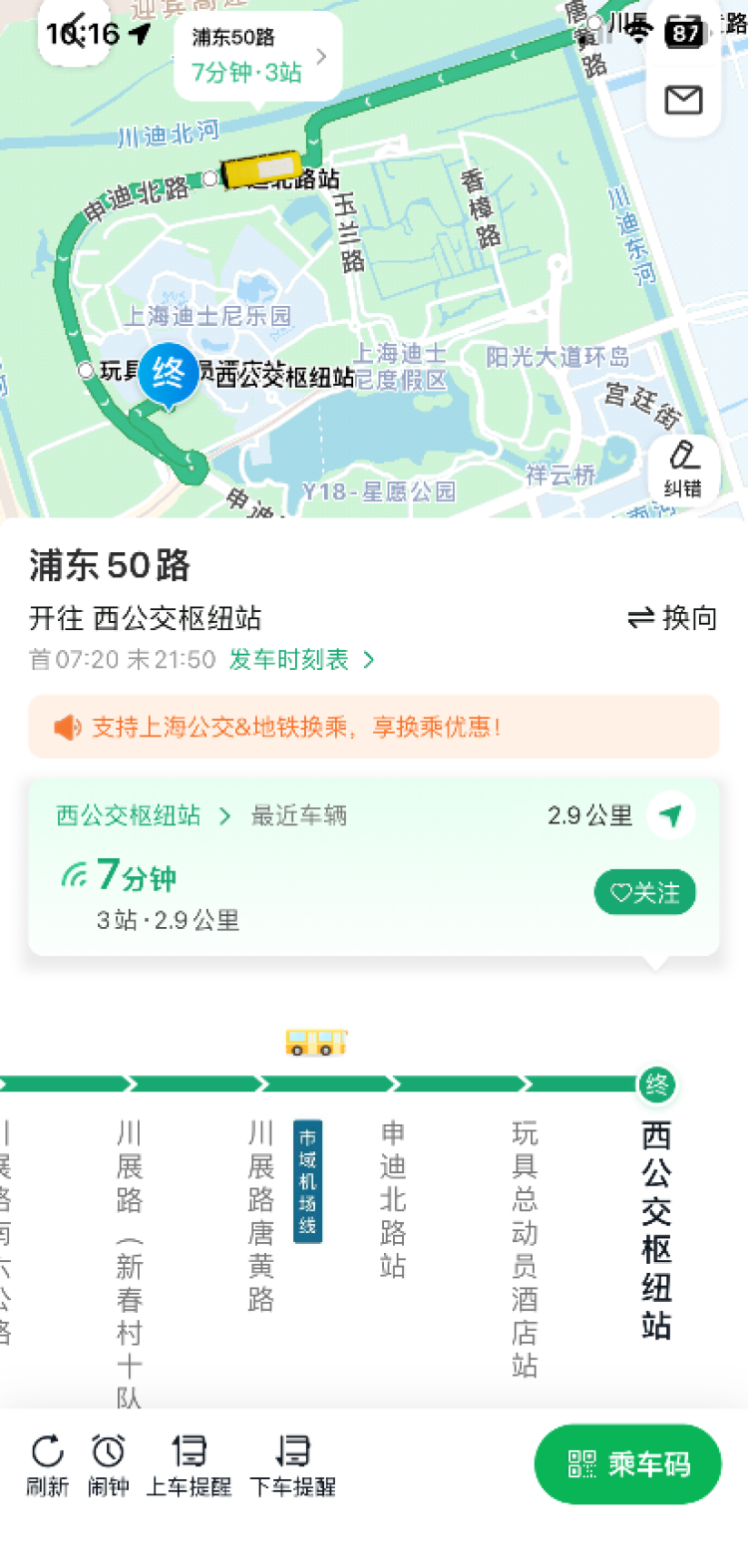Open the 浦东50路 map bubble
Screen dimensions: 748x1568
257,55
